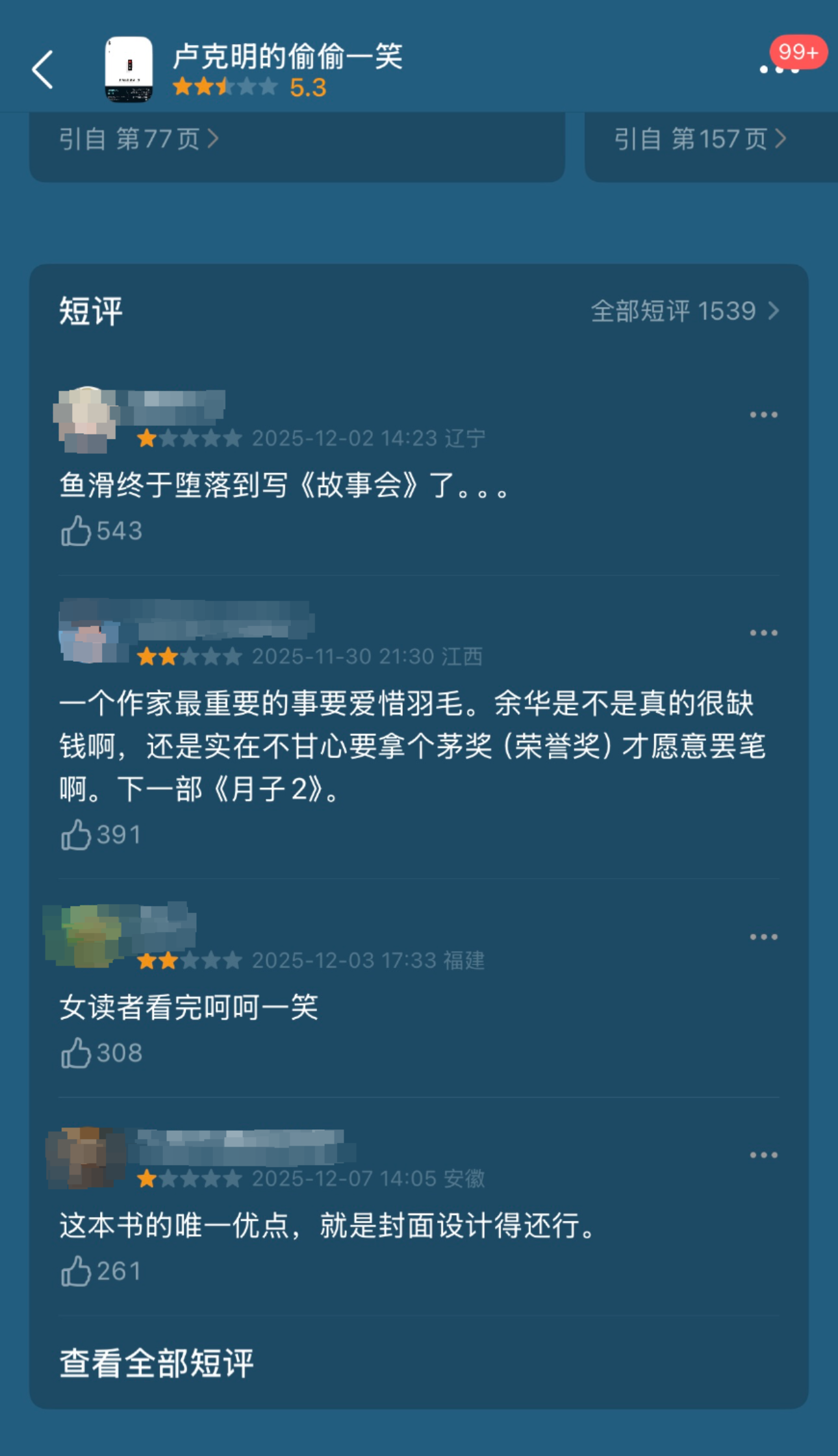838x1456 pixels.
Task: Open the top-right more options menu
Action: pos(779,69)
